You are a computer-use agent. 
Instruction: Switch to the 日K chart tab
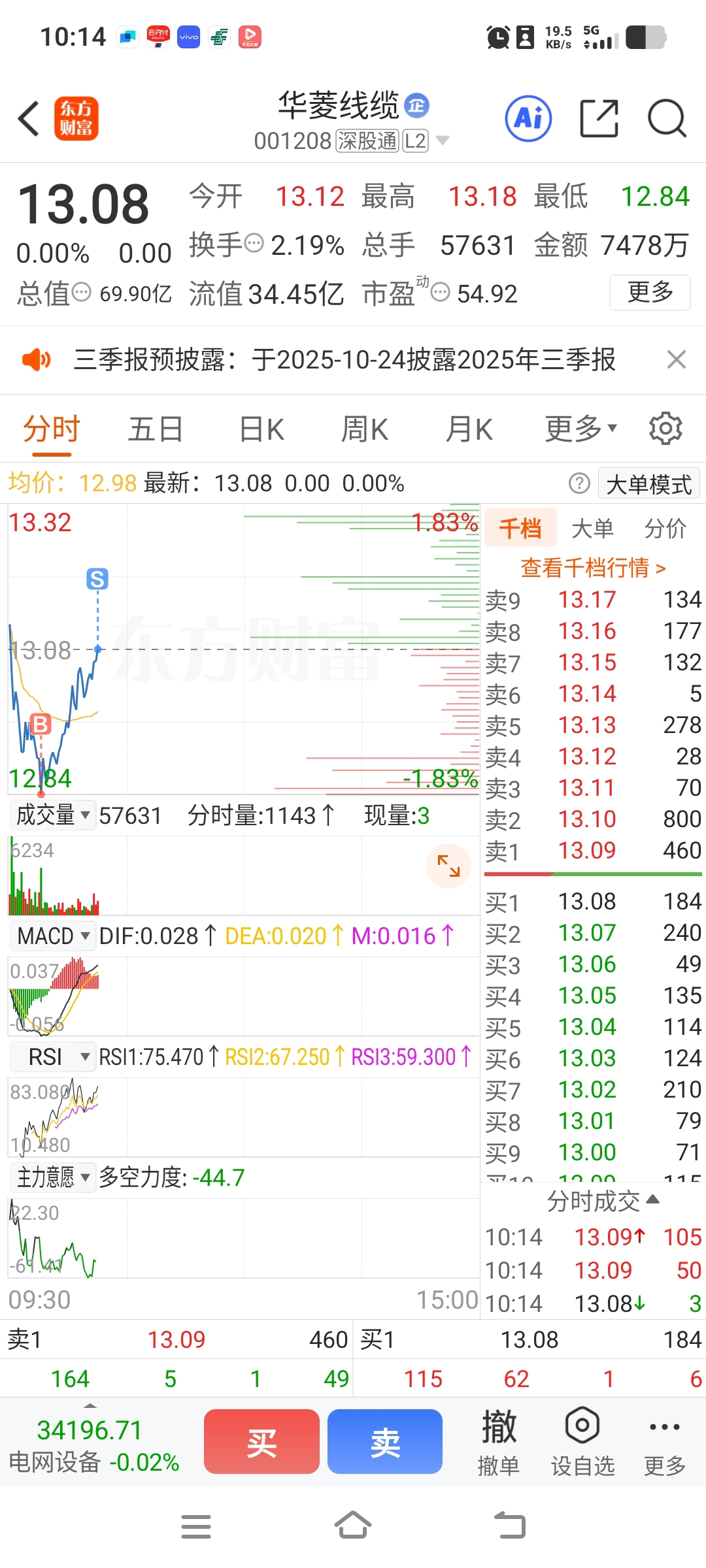[261, 429]
